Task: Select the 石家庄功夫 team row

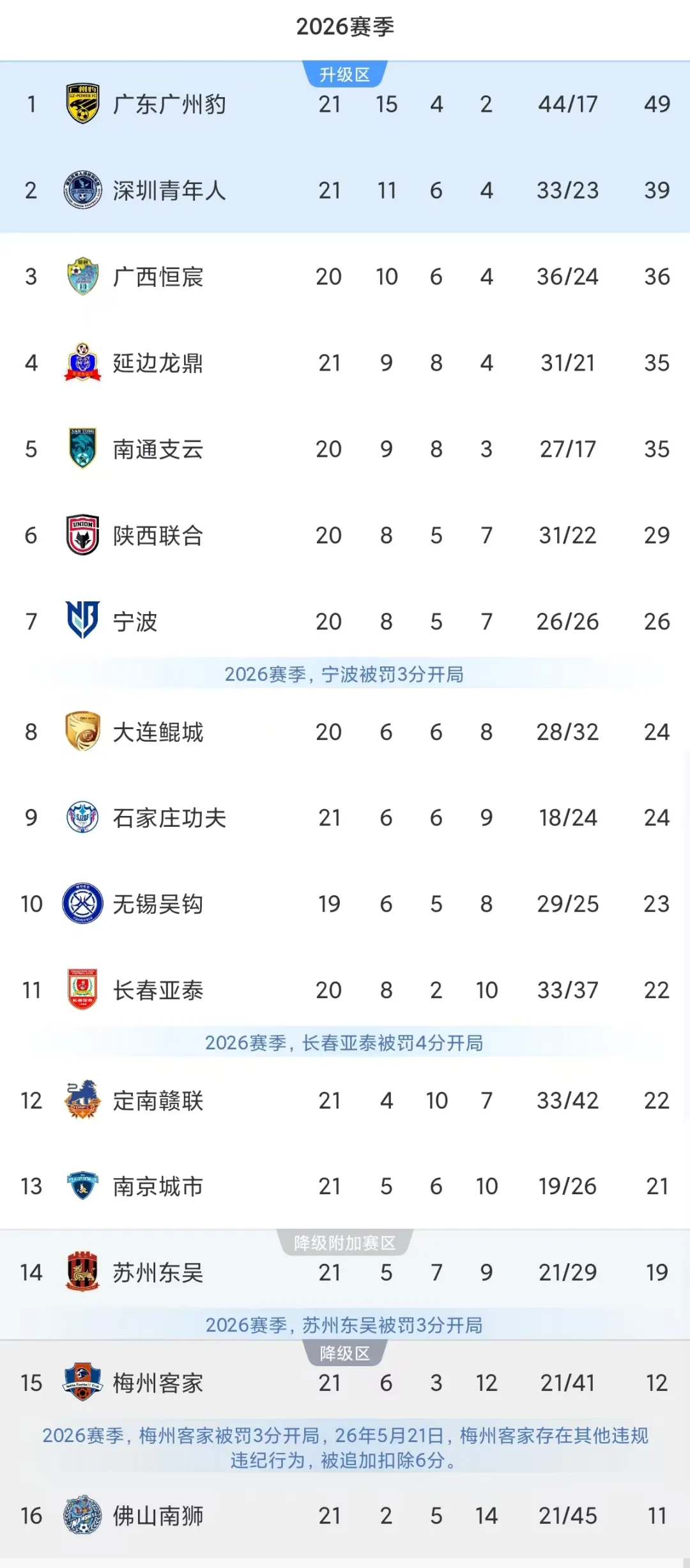Action: point(345,818)
